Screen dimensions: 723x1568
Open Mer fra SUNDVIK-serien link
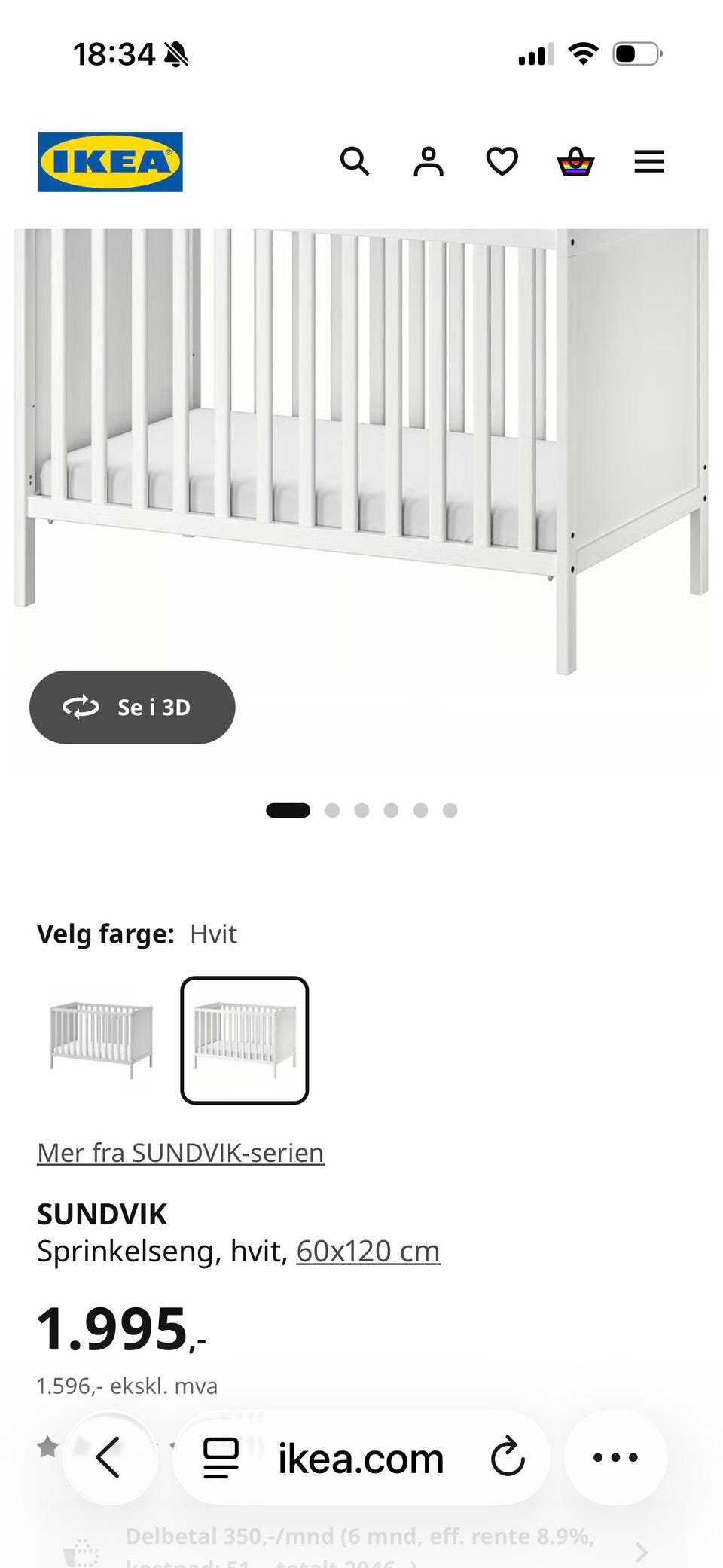pos(181,1153)
